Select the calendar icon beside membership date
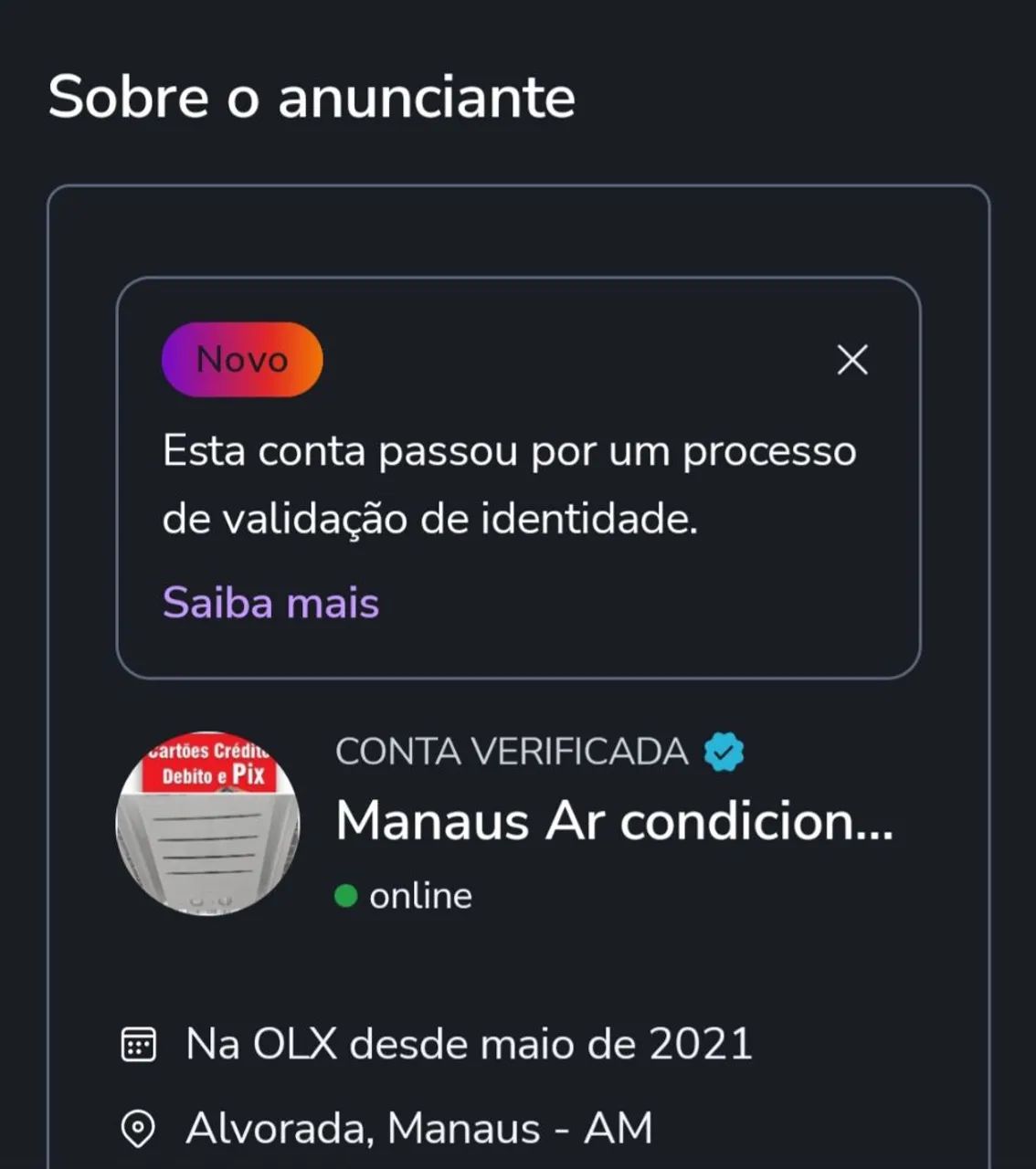Image resolution: width=1036 pixels, height=1169 pixels. (x=136, y=1043)
